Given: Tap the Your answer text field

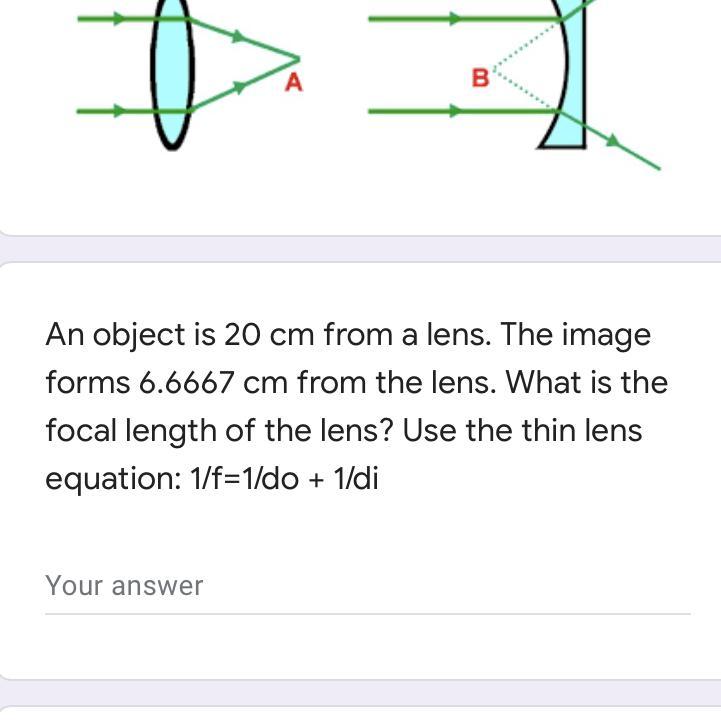Looking at the screenshot, I should 366,587.
